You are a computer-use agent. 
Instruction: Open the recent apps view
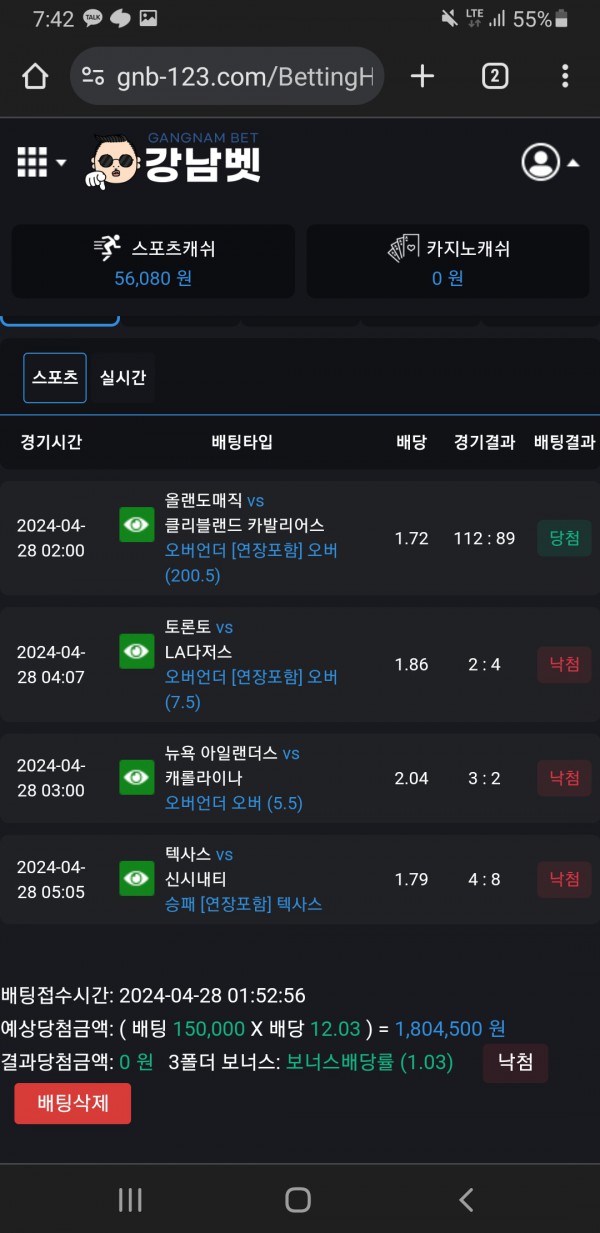(130, 1200)
